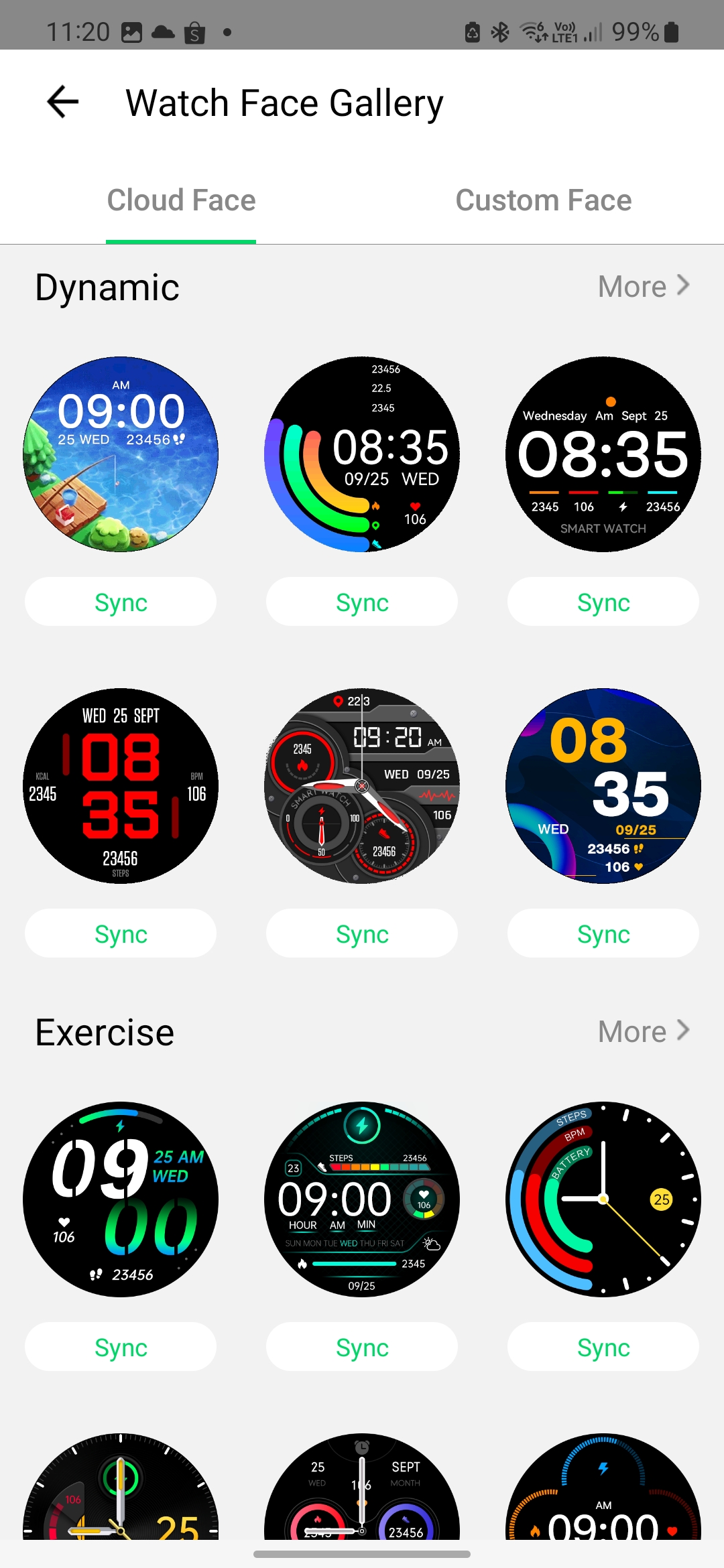The height and width of the screenshot is (1568, 724).
Task: Select the Cloud Face tab
Action: click(x=181, y=200)
